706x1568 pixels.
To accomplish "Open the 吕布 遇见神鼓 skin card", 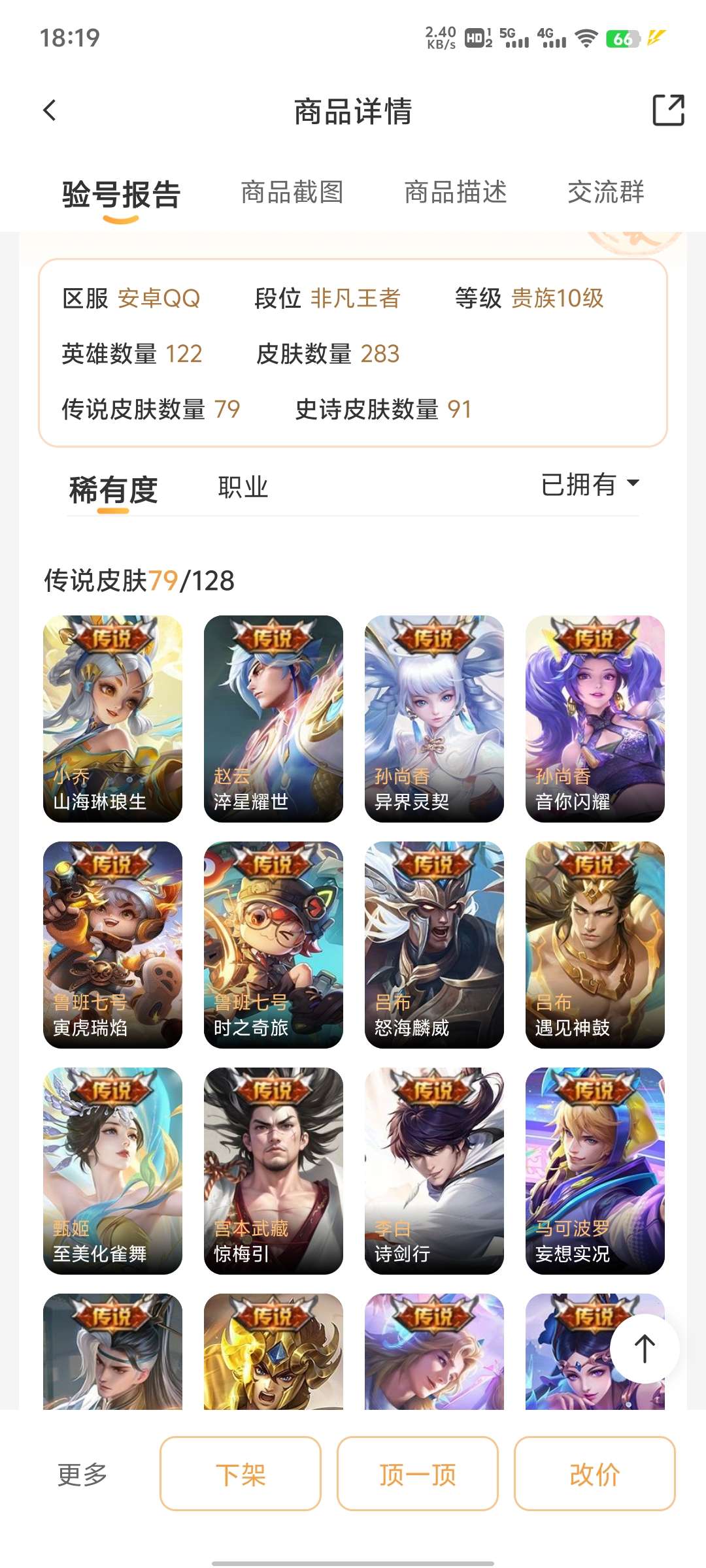I will [595, 945].
